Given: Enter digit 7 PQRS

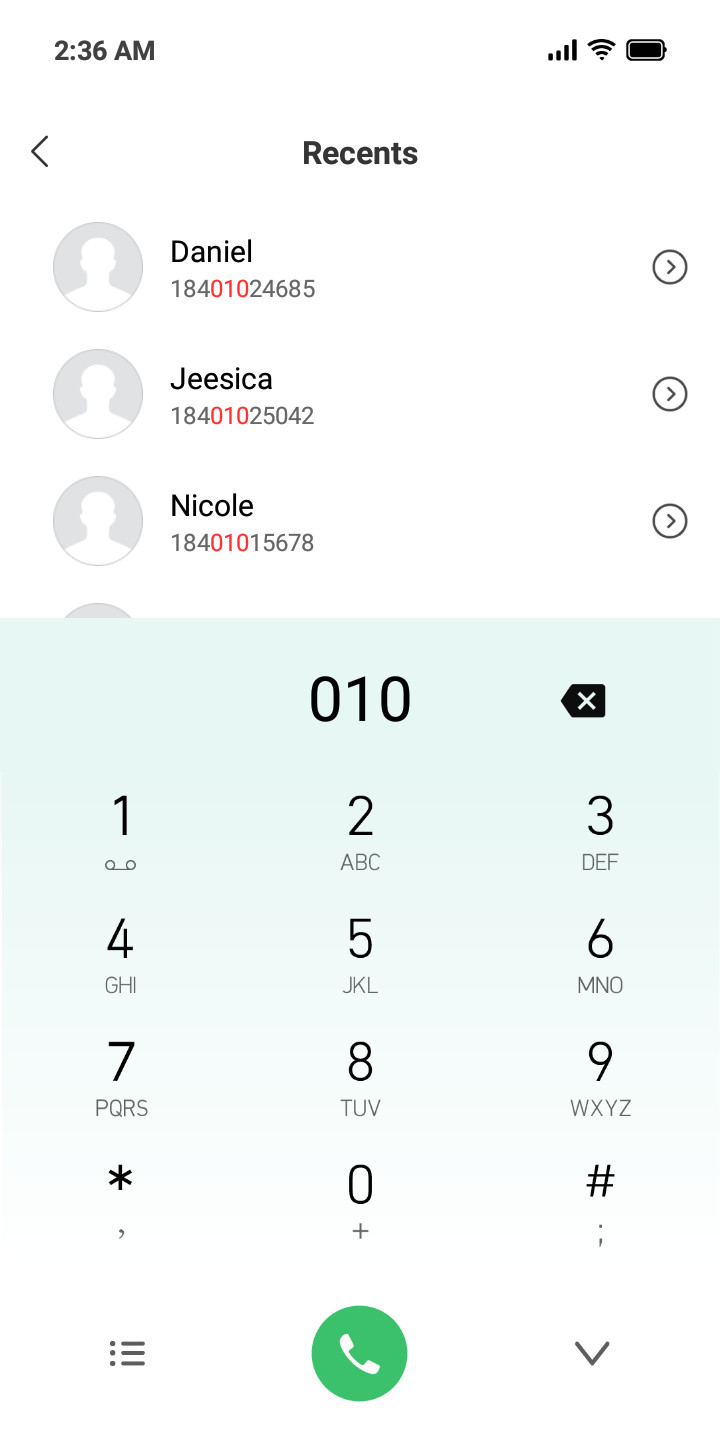Looking at the screenshot, I should [x=121, y=1078].
